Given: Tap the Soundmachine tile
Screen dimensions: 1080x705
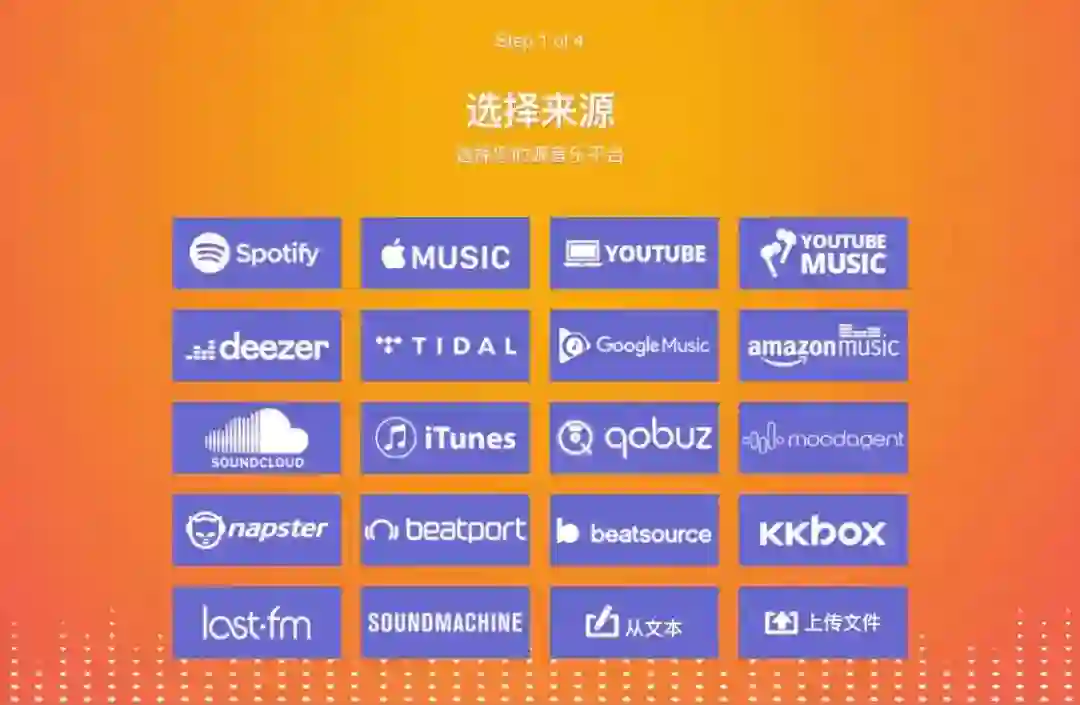Looking at the screenshot, I should pyautogui.click(x=445, y=622).
